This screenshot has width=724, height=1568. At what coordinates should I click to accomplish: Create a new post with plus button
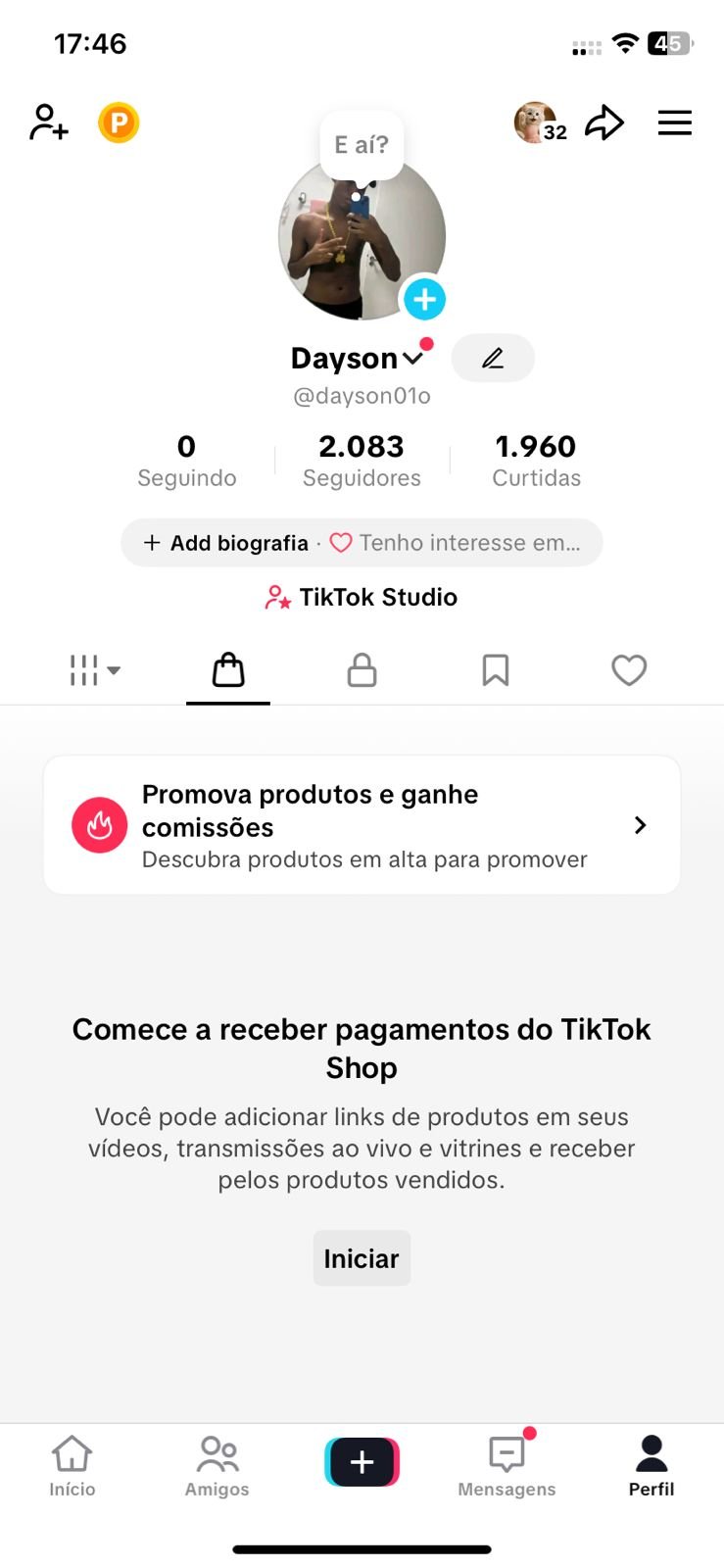click(x=362, y=1462)
